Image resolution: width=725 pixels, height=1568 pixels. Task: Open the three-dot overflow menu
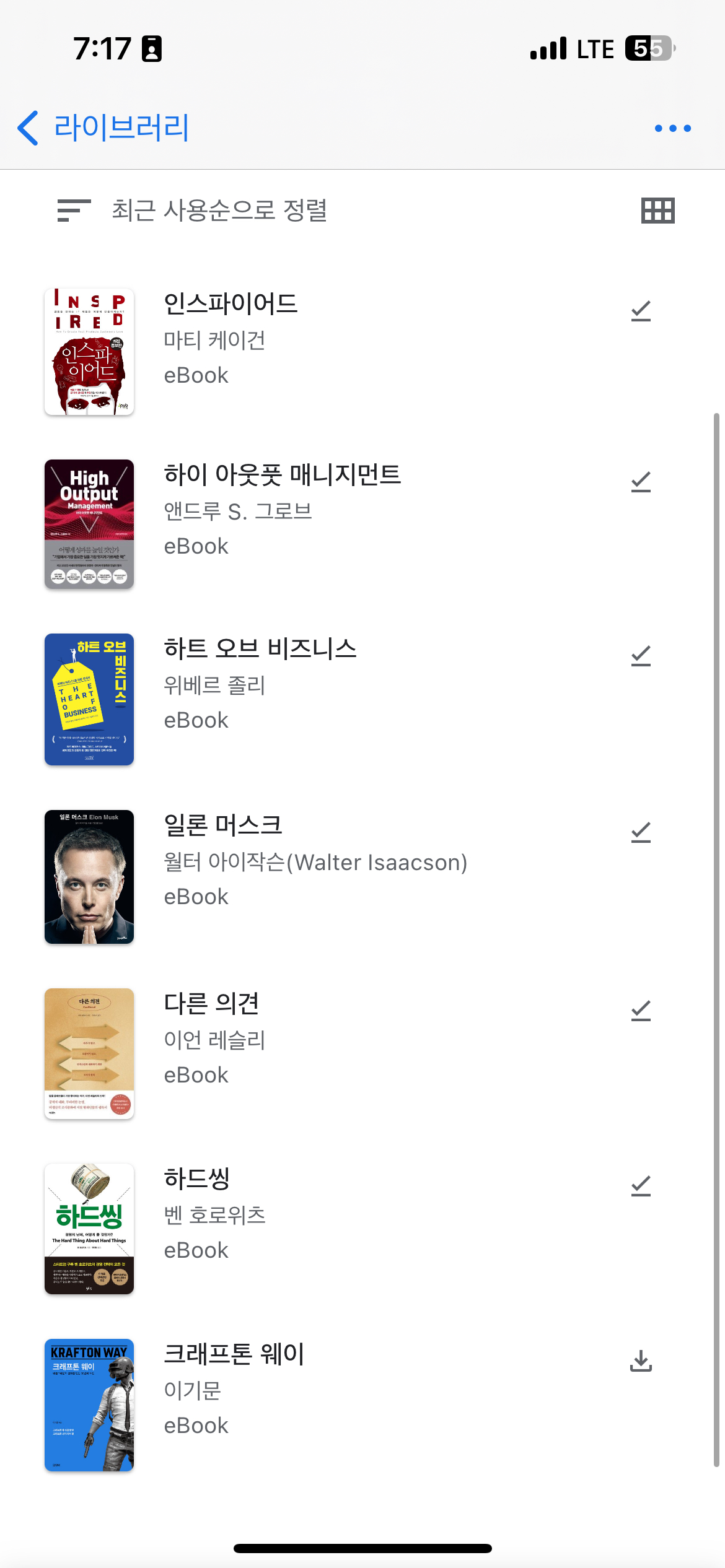tap(672, 128)
